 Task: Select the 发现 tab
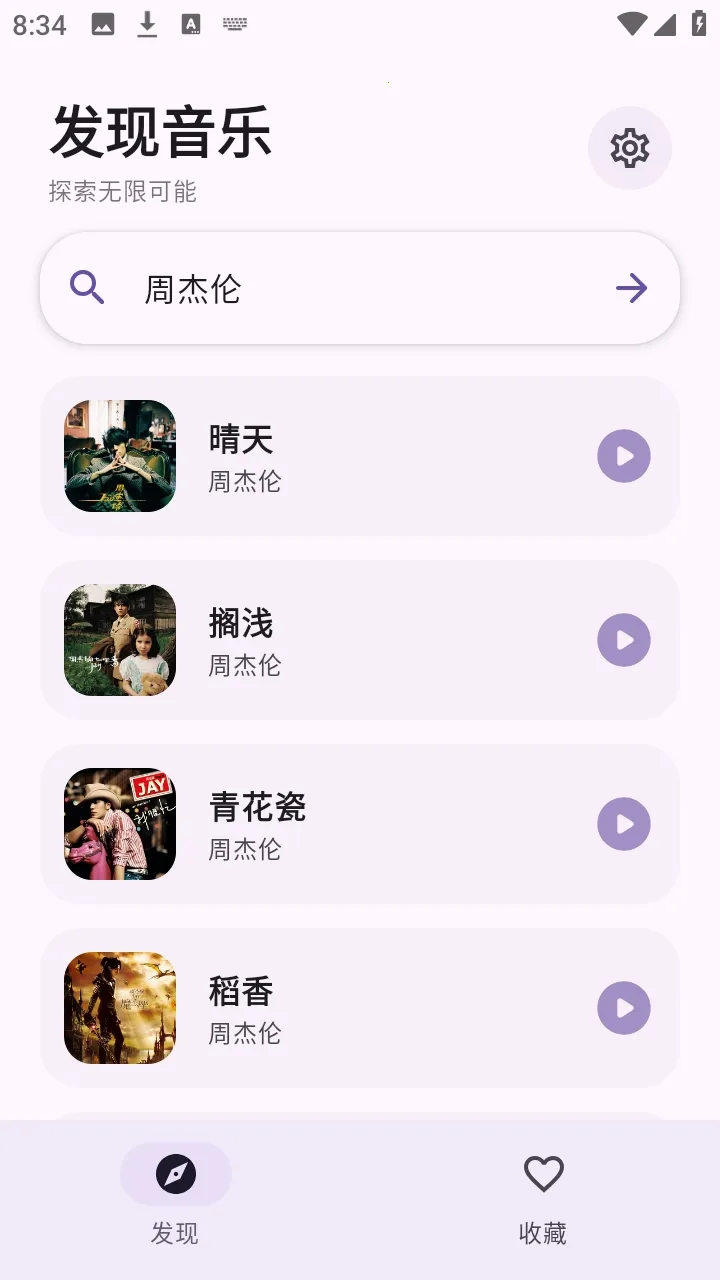176,1198
